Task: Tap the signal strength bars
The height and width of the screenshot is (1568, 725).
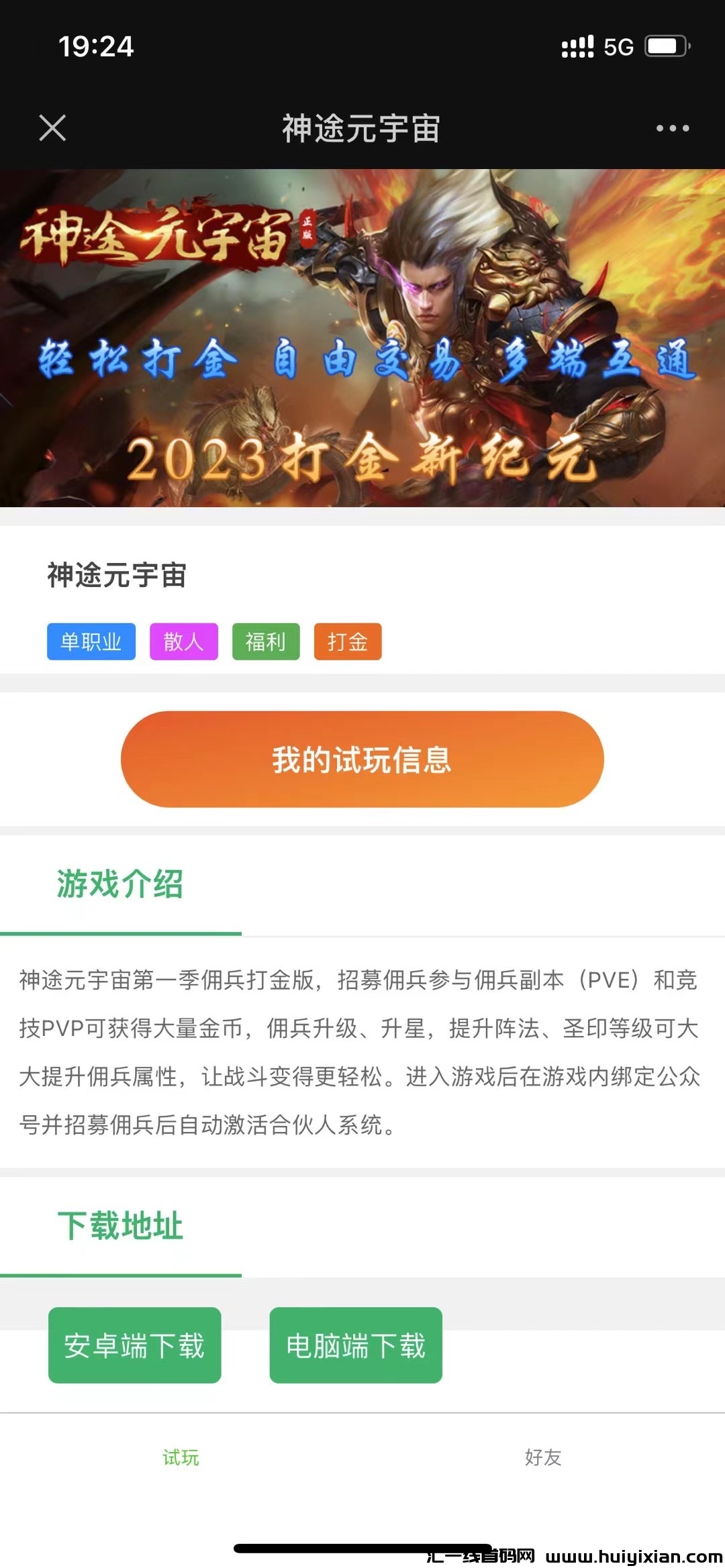Action: (x=577, y=46)
